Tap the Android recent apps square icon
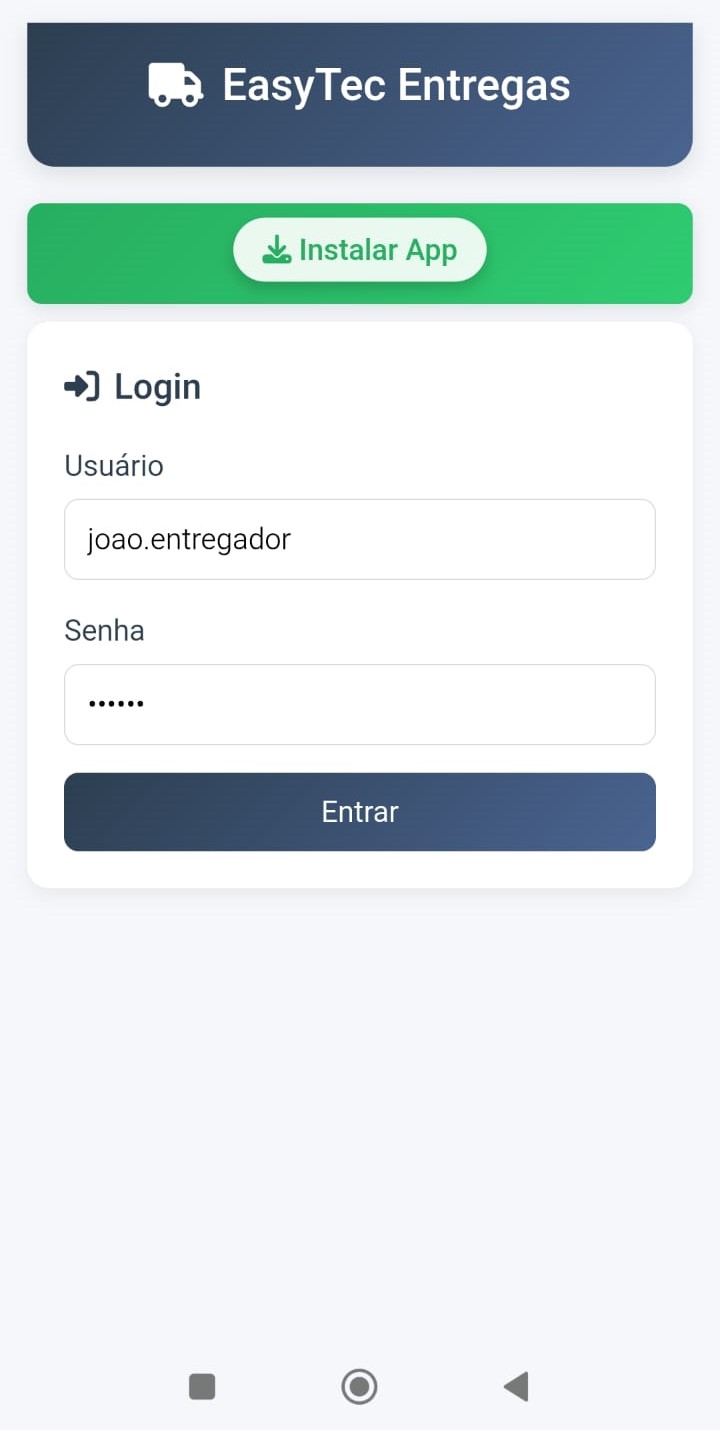Image resolution: width=720 pixels, height=1430 pixels. click(202, 1386)
